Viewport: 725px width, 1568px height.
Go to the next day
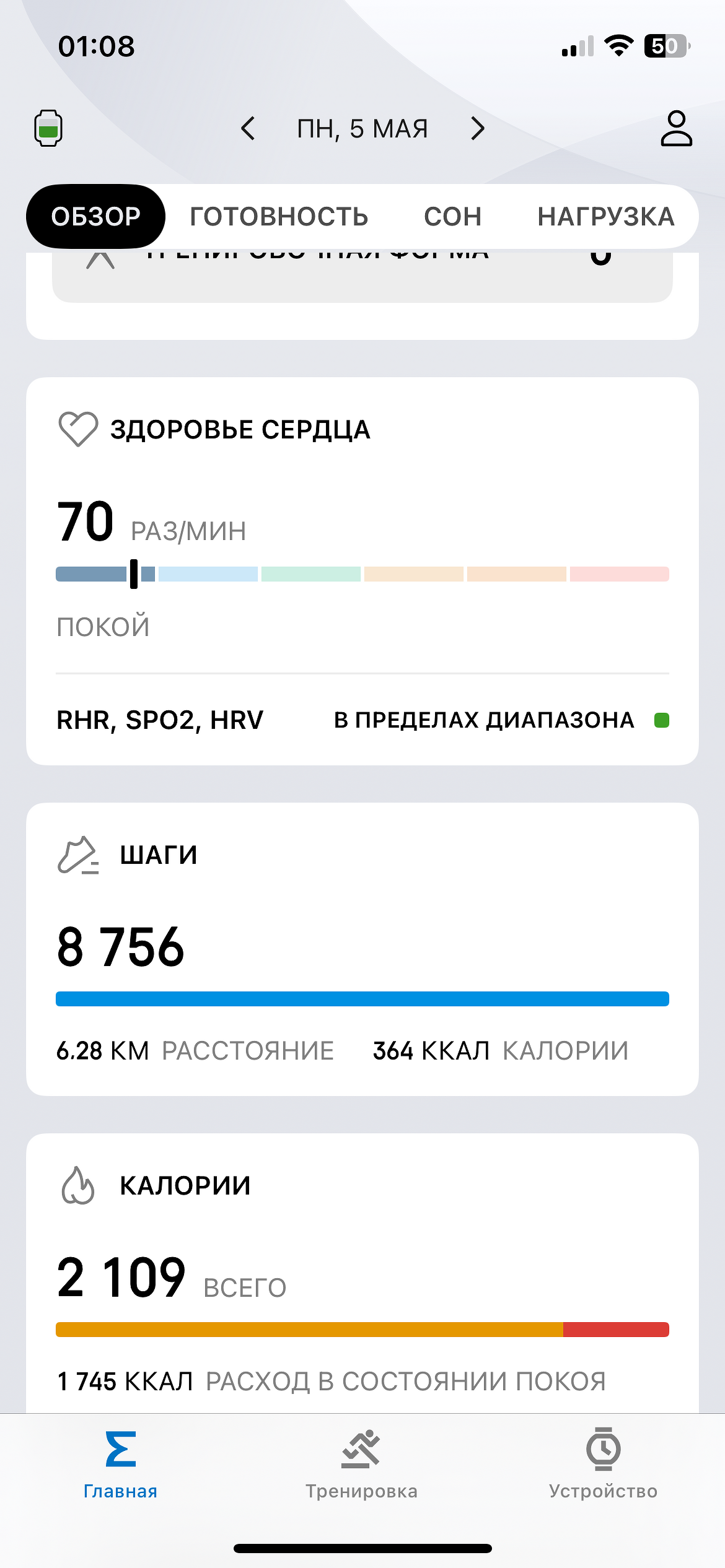click(477, 128)
